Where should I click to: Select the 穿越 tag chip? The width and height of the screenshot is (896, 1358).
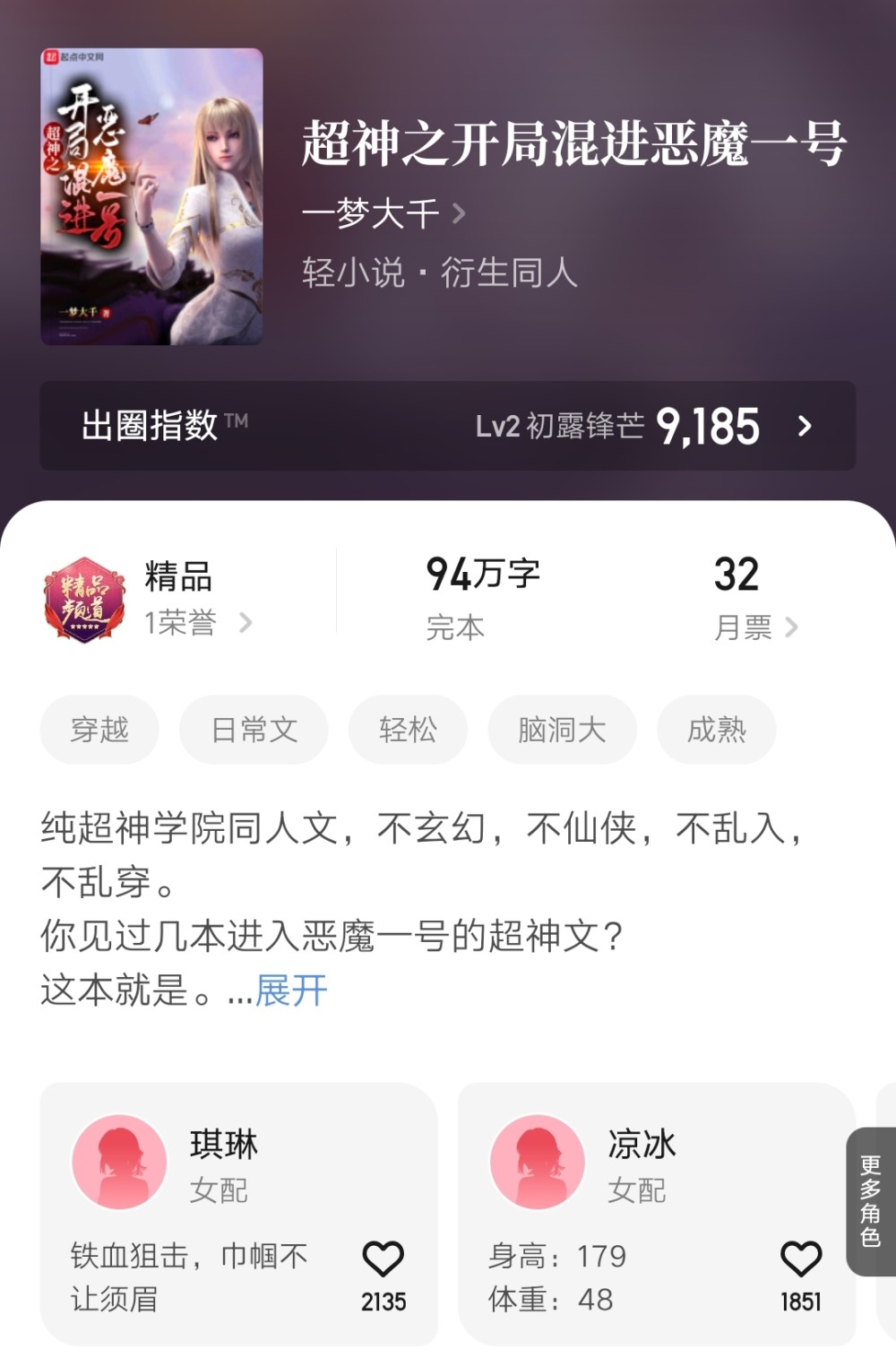coord(99,730)
